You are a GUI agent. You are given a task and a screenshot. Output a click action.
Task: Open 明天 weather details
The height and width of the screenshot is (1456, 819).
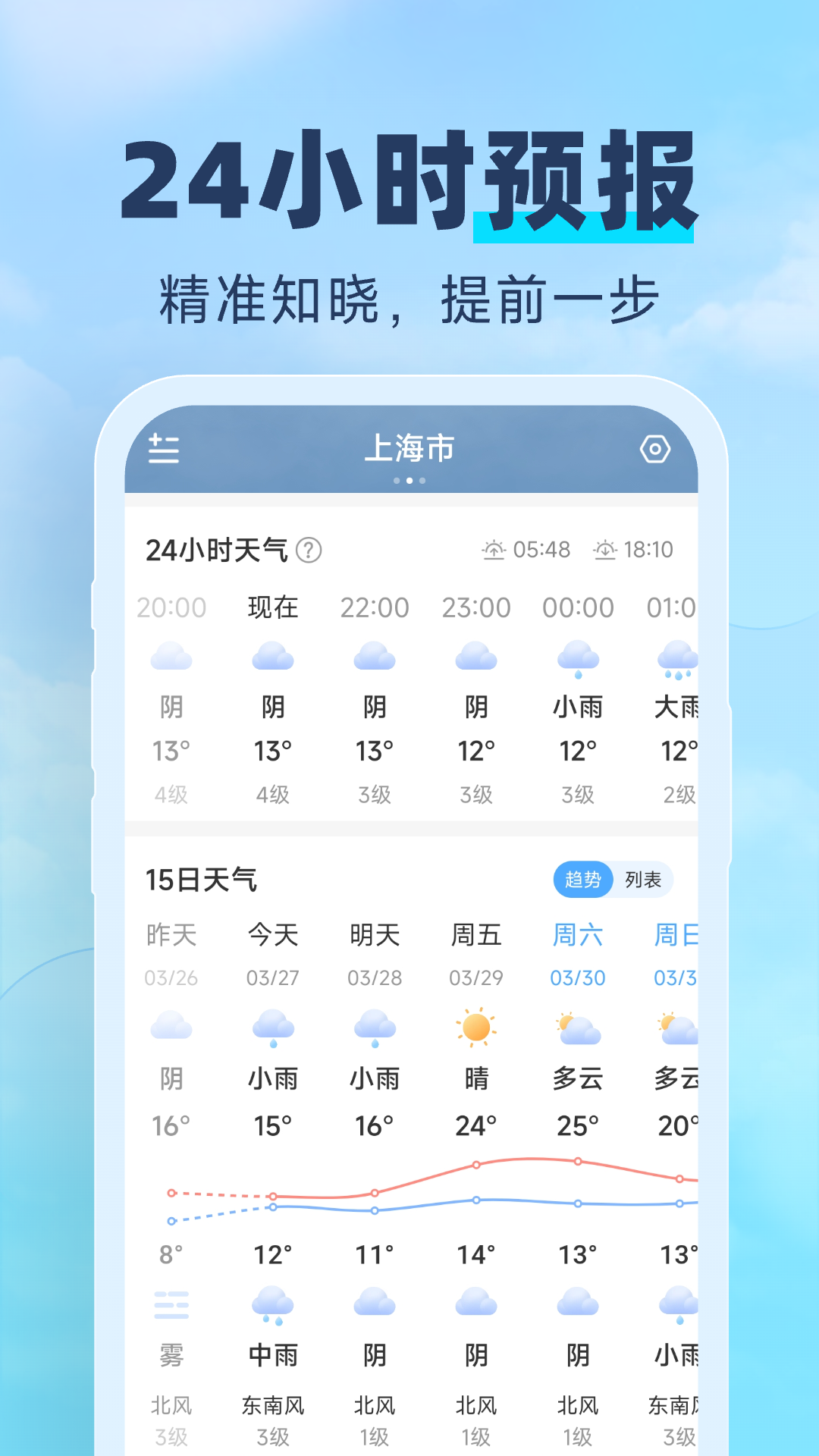pyautogui.click(x=375, y=936)
